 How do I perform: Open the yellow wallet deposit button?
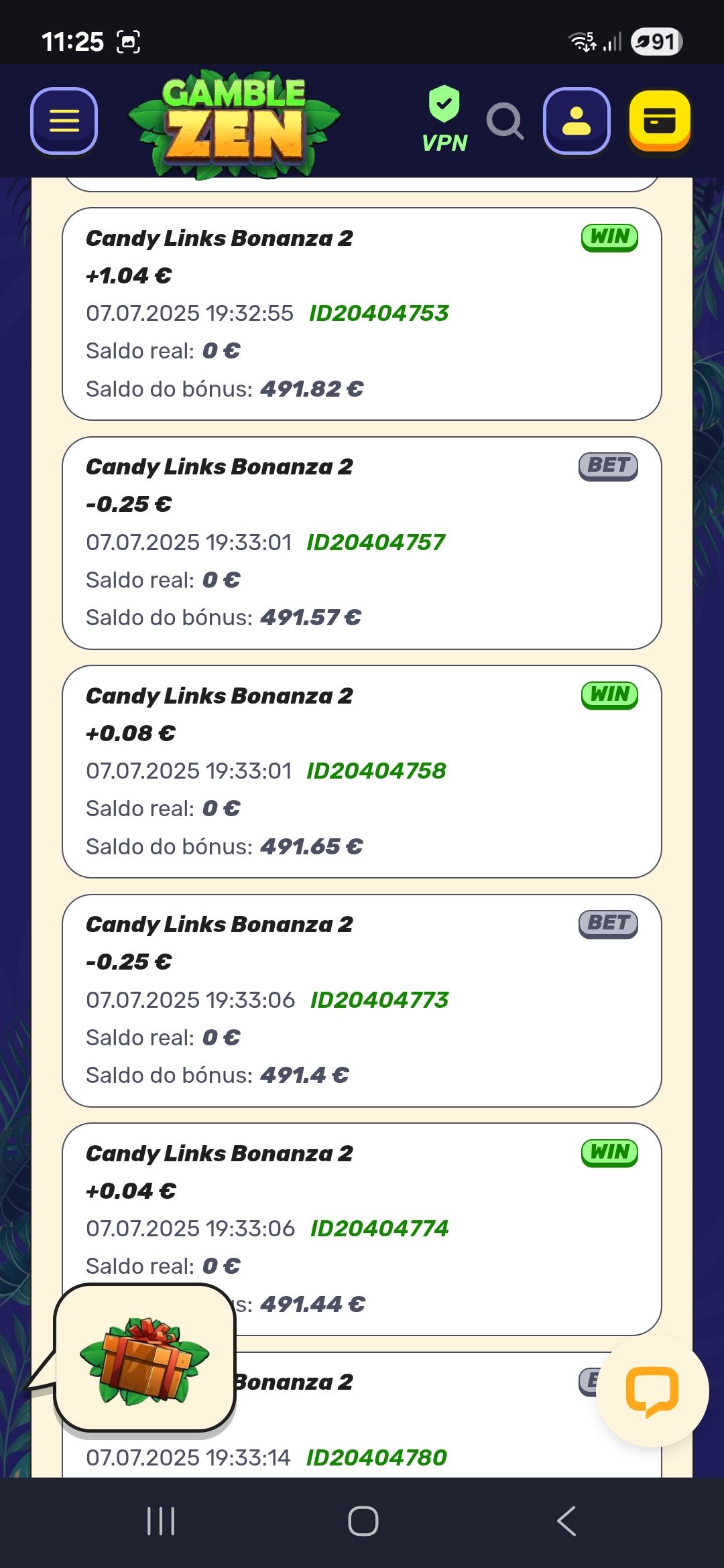pos(660,121)
